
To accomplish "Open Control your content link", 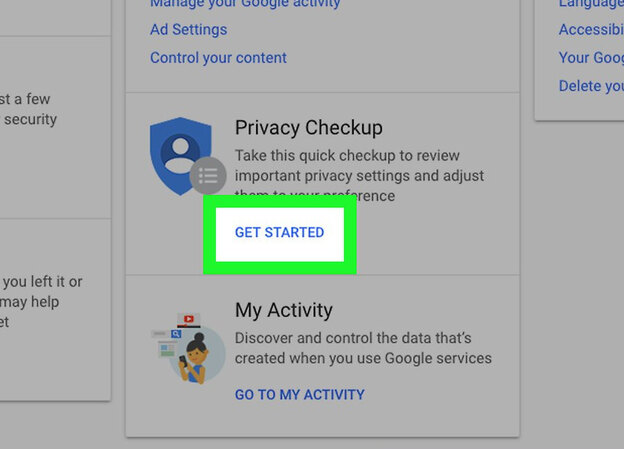I will point(218,58).
